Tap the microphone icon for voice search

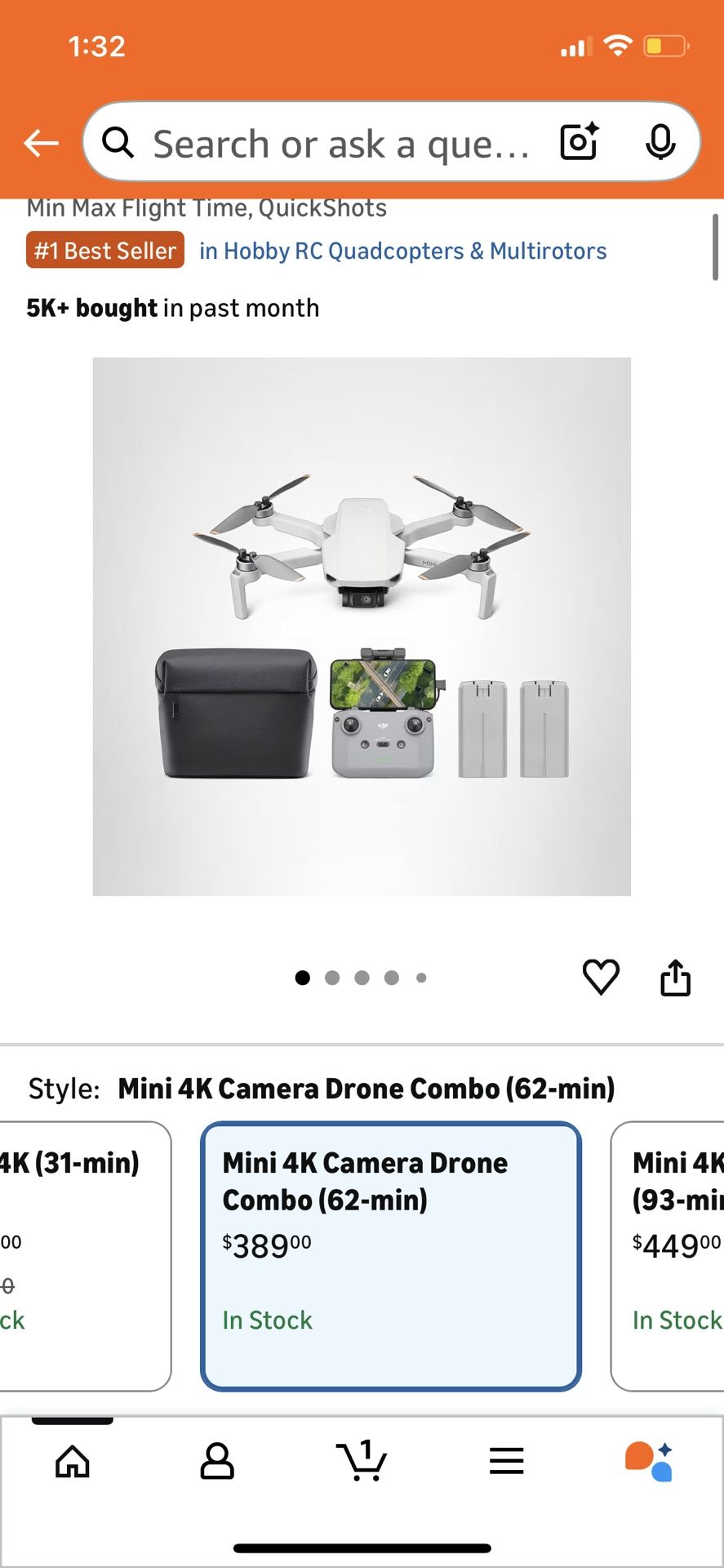[x=661, y=142]
